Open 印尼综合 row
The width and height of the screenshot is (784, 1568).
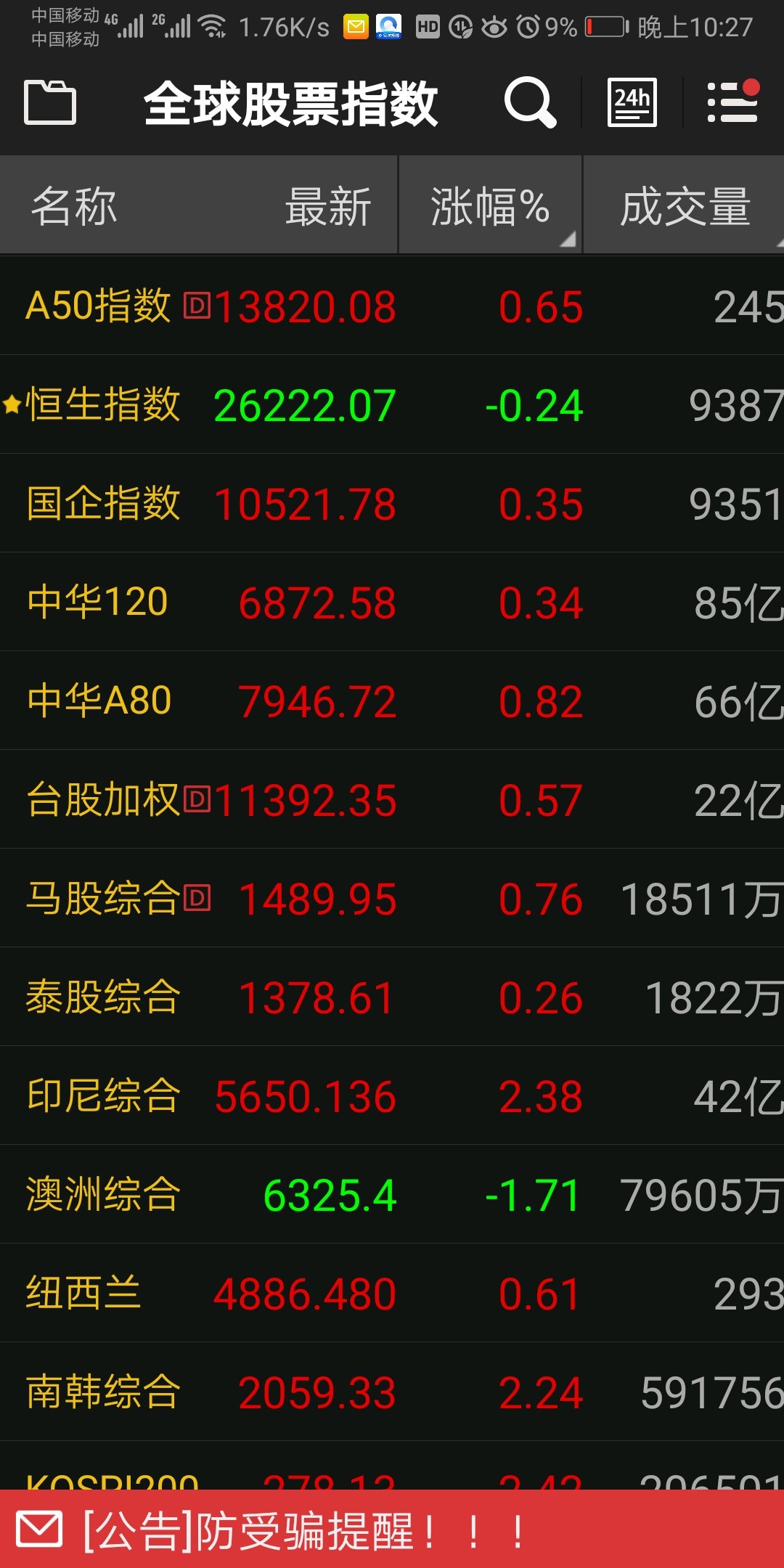pyautogui.click(x=392, y=1095)
